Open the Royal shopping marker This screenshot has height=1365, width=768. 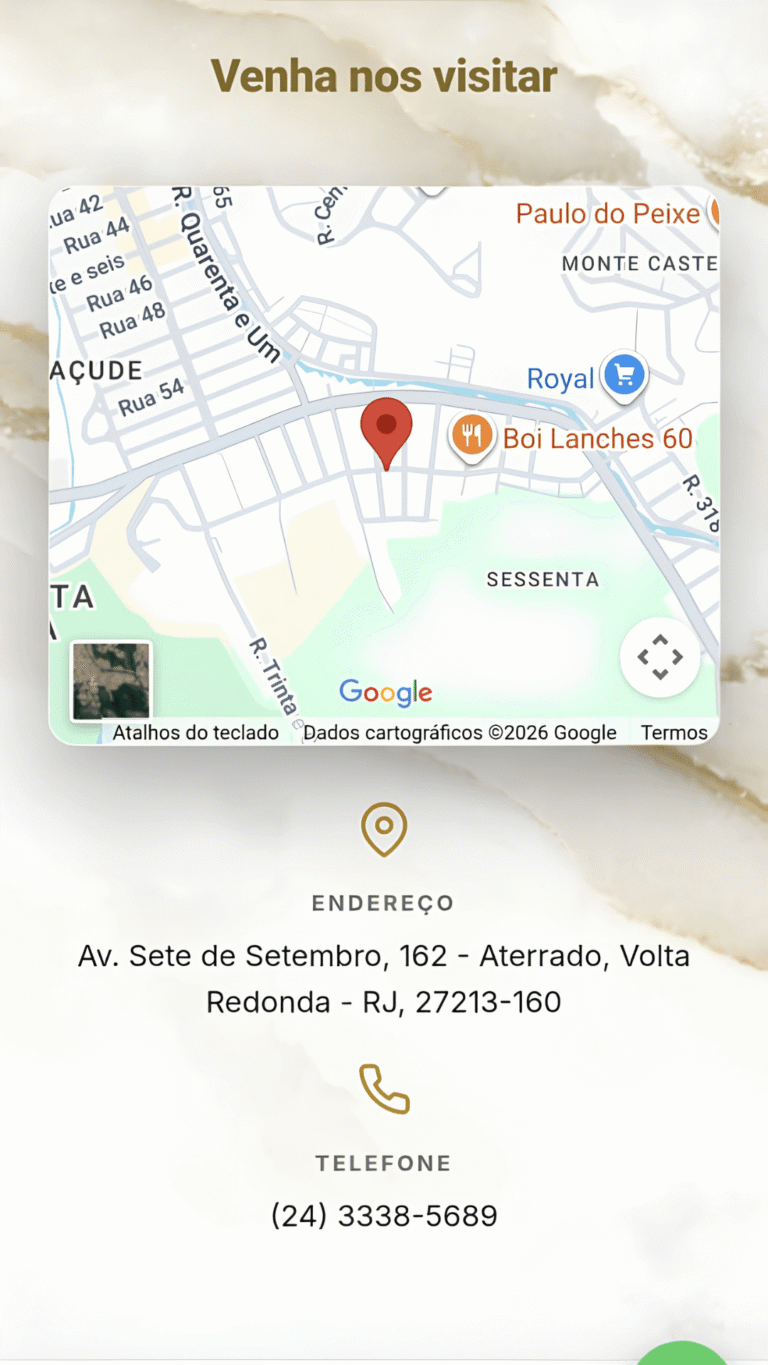[x=626, y=377]
